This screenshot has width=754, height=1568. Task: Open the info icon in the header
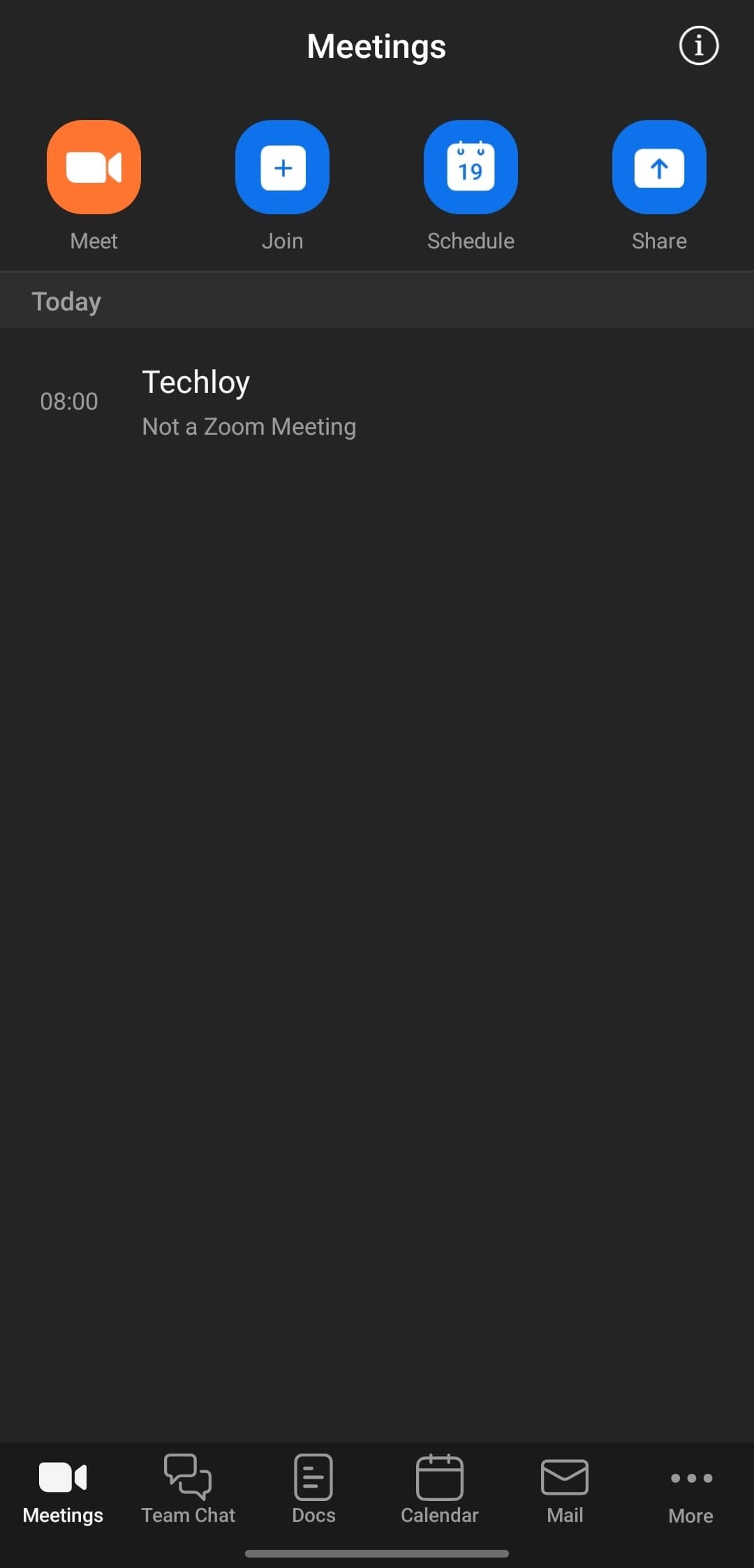click(698, 46)
